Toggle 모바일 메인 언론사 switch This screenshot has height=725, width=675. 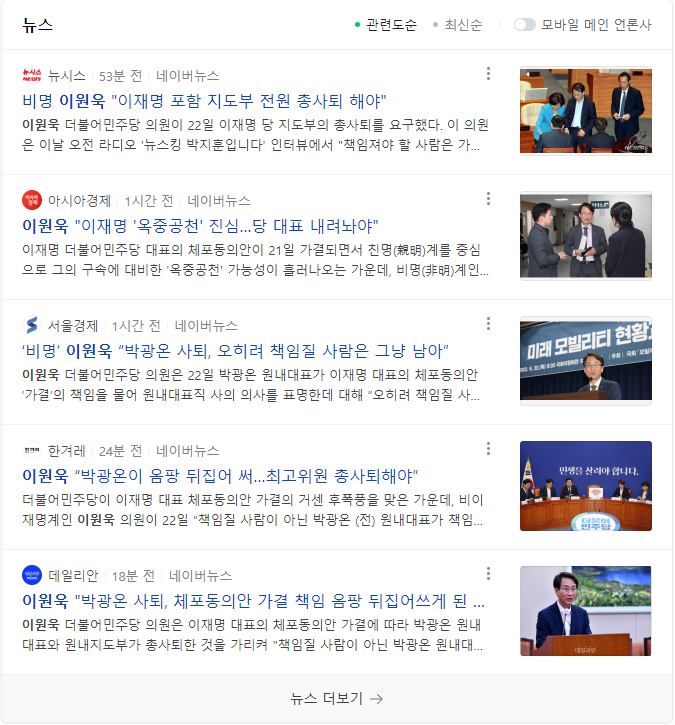[x=525, y=25]
